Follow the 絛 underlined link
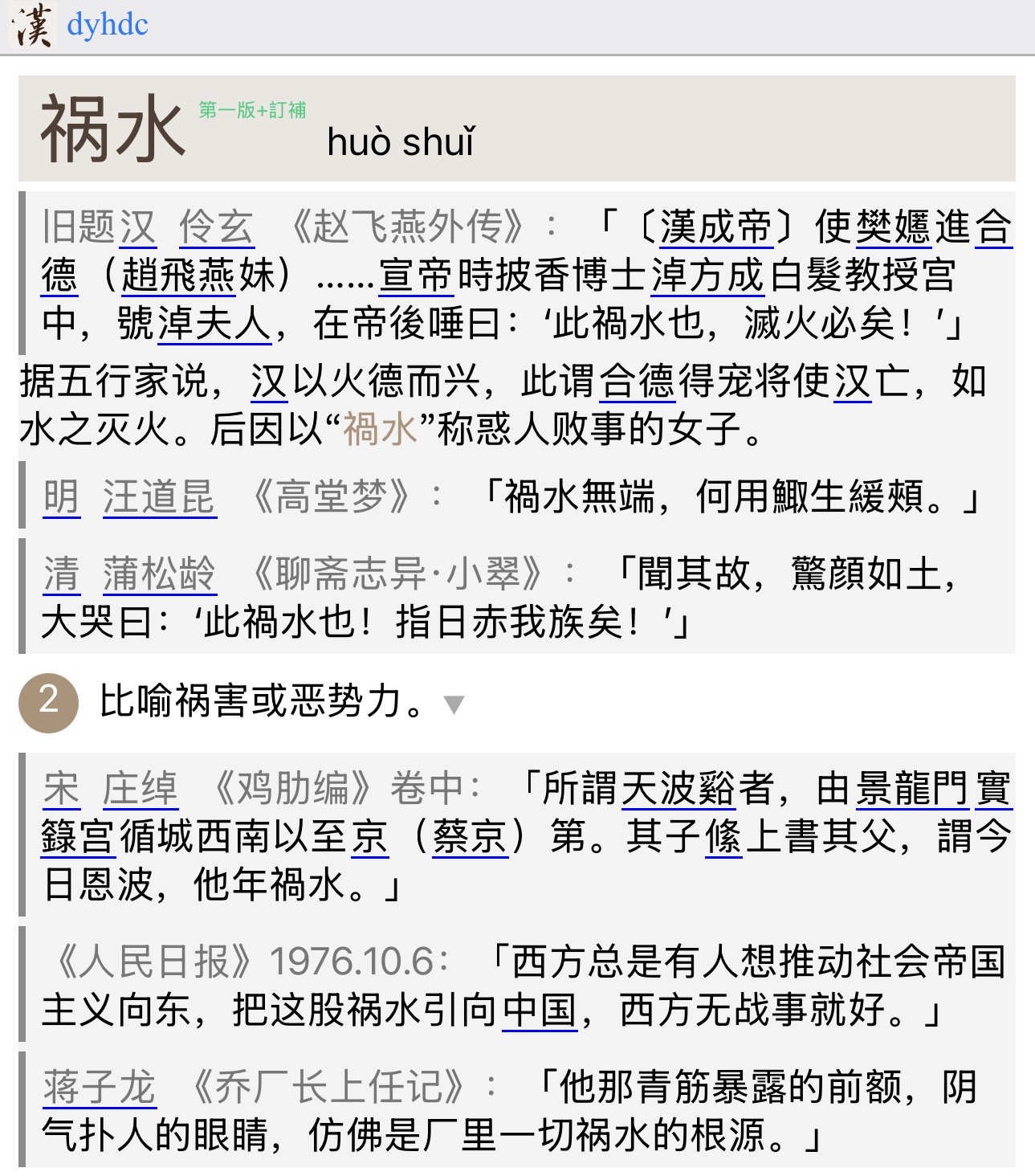Image resolution: width=1035 pixels, height=1176 pixels. click(723, 837)
